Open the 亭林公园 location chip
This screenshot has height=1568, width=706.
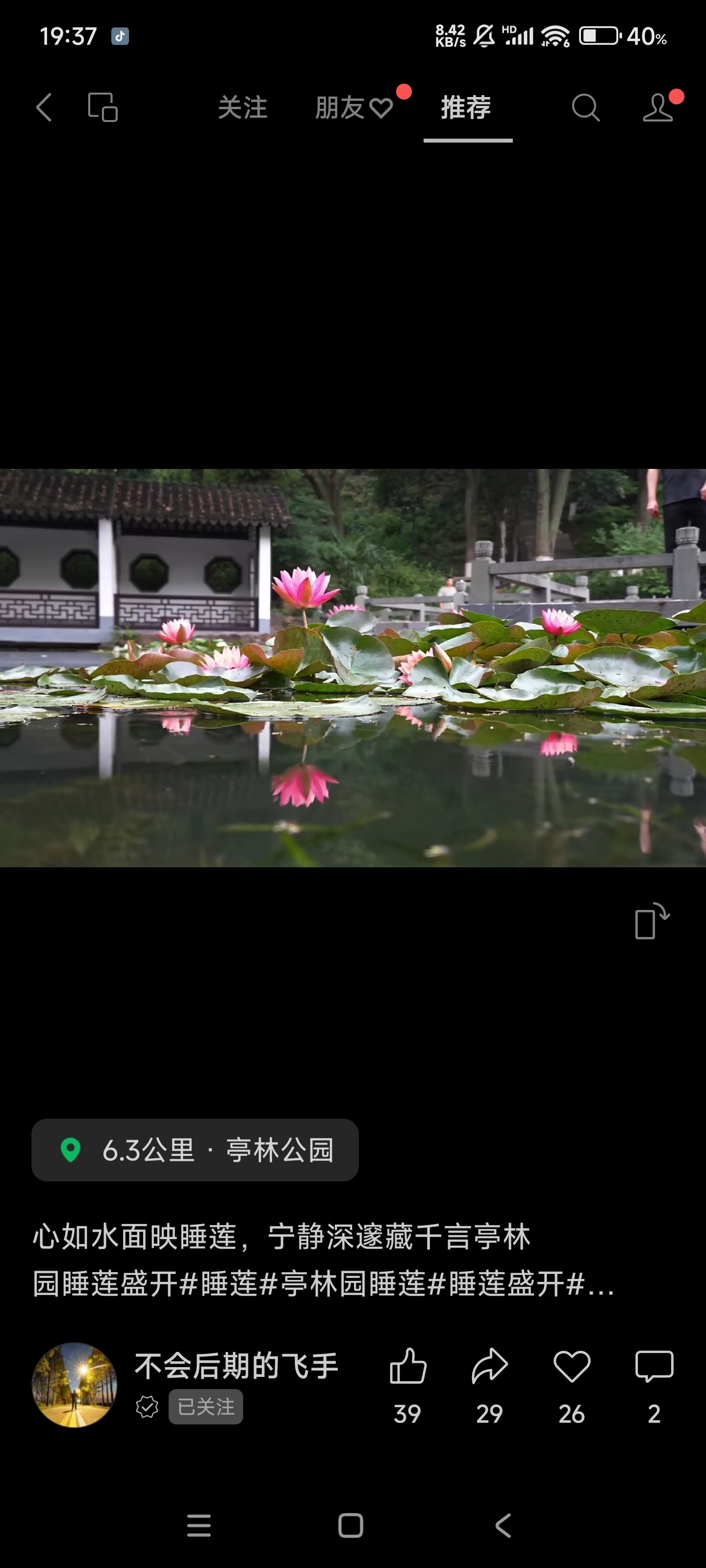(195, 1150)
